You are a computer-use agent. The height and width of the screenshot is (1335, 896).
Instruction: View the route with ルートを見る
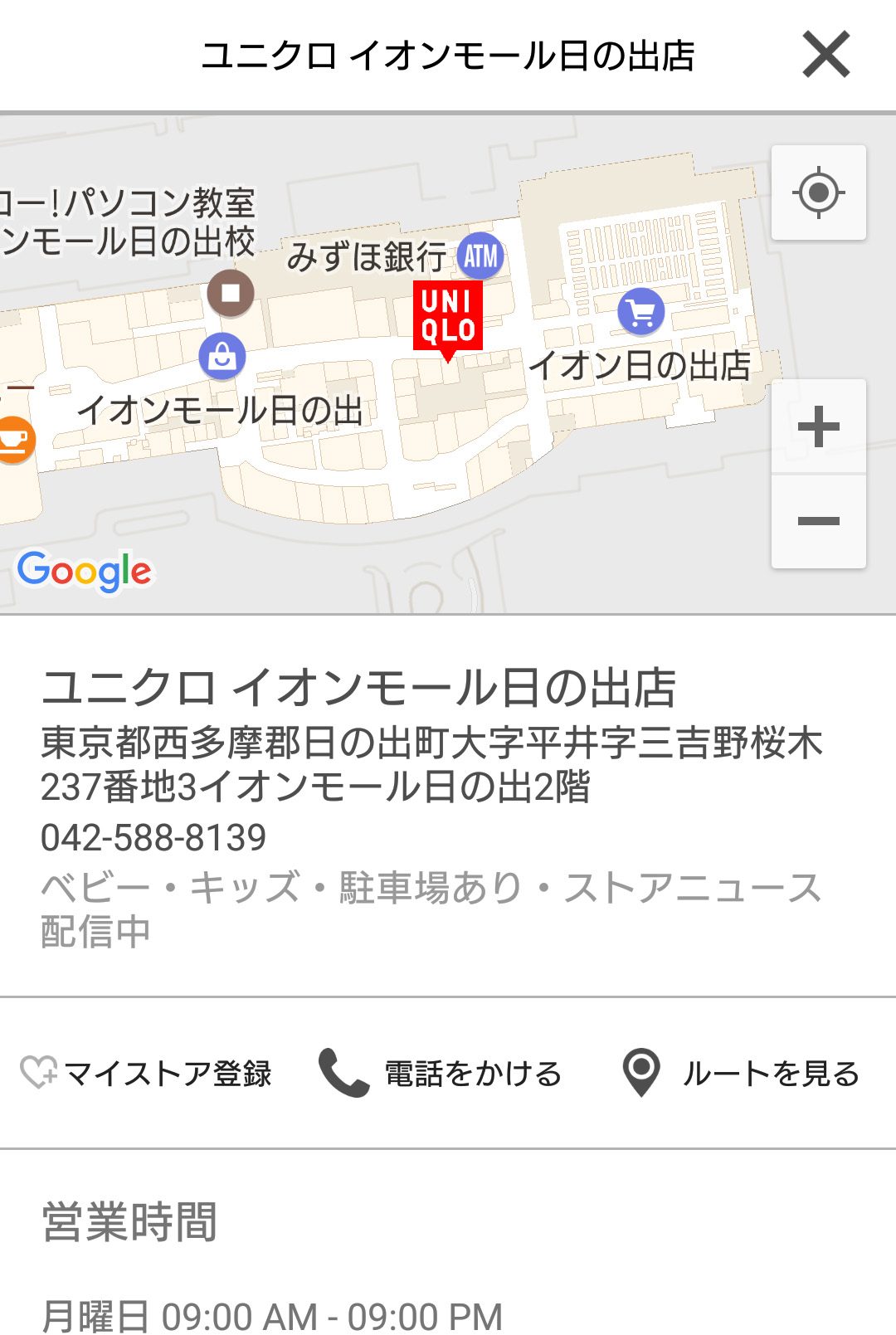coord(741,1073)
